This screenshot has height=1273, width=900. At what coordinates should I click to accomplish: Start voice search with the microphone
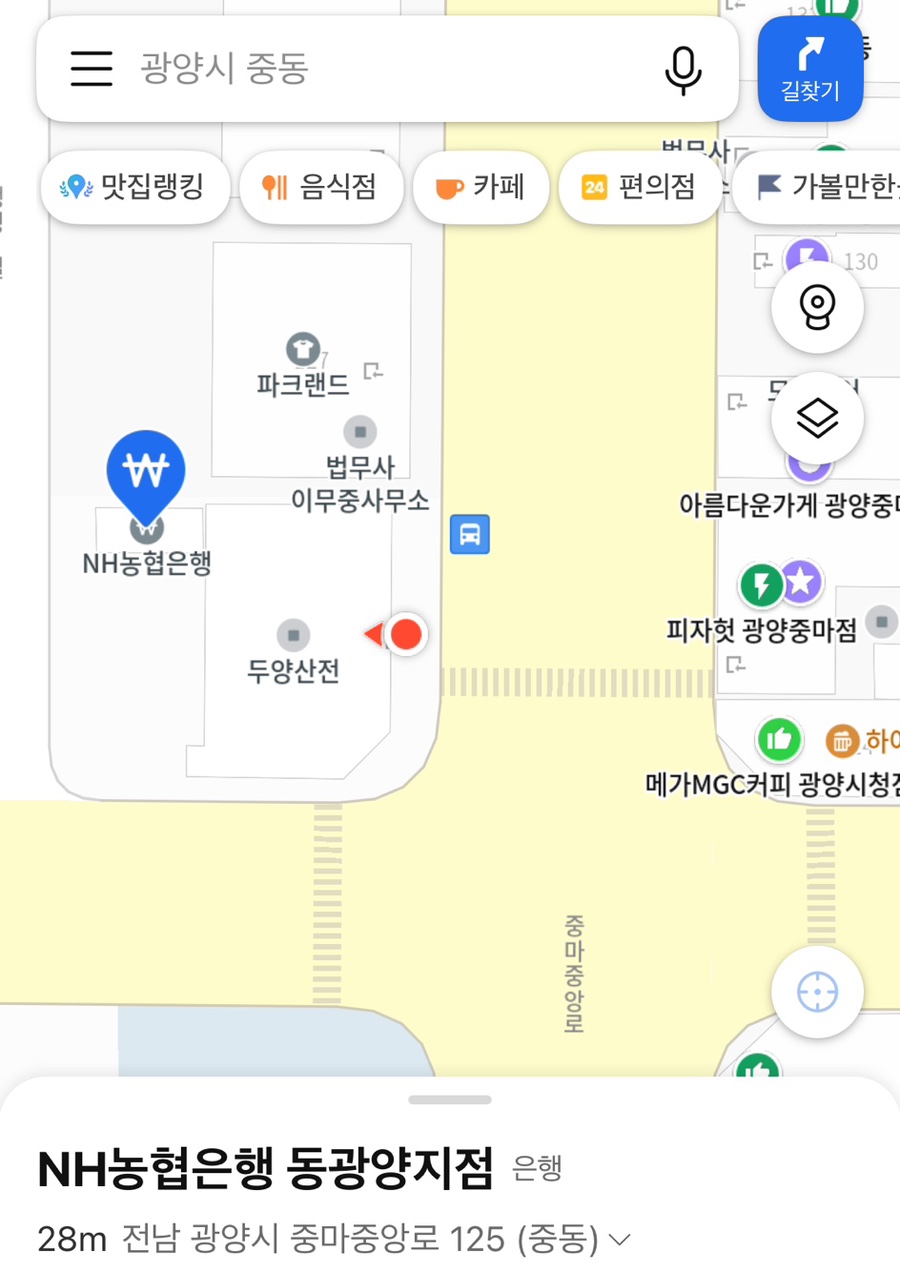coord(683,68)
